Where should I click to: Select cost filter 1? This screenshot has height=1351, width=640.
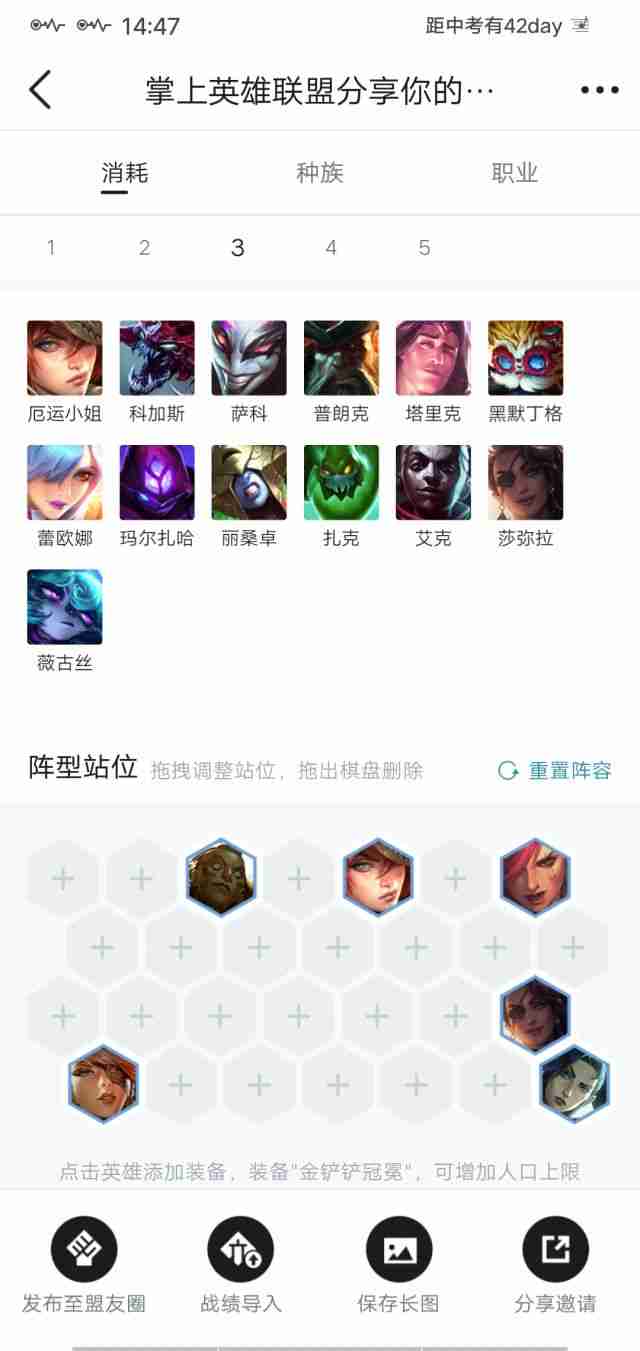[x=51, y=248]
